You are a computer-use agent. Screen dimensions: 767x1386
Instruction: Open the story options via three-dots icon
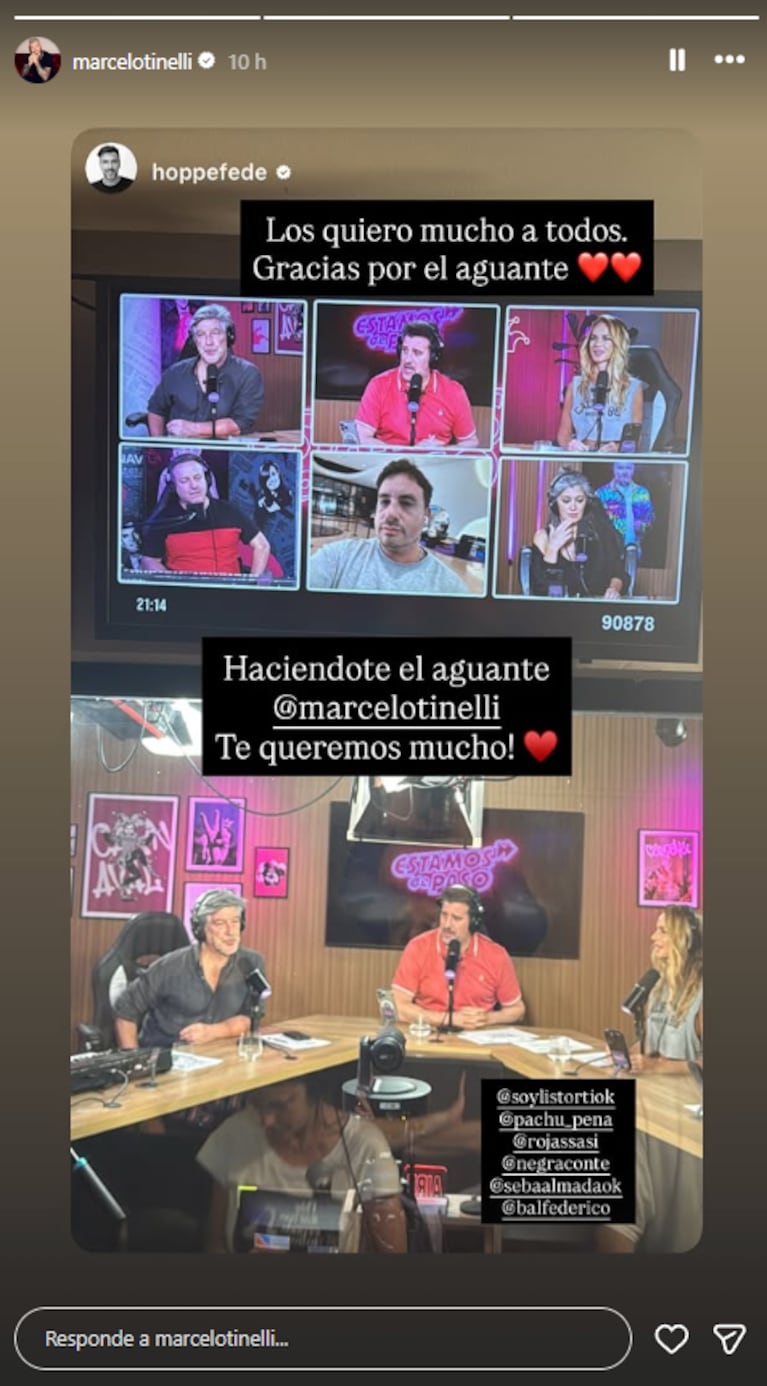(x=727, y=60)
